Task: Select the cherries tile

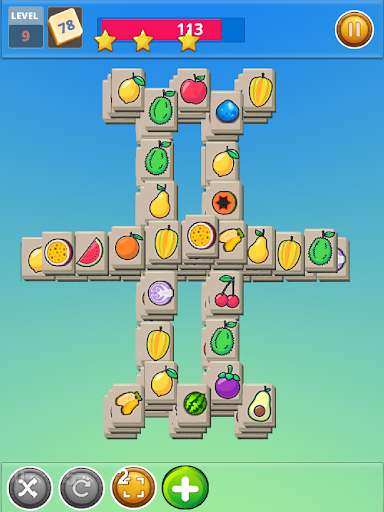Action: [x=227, y=292]
